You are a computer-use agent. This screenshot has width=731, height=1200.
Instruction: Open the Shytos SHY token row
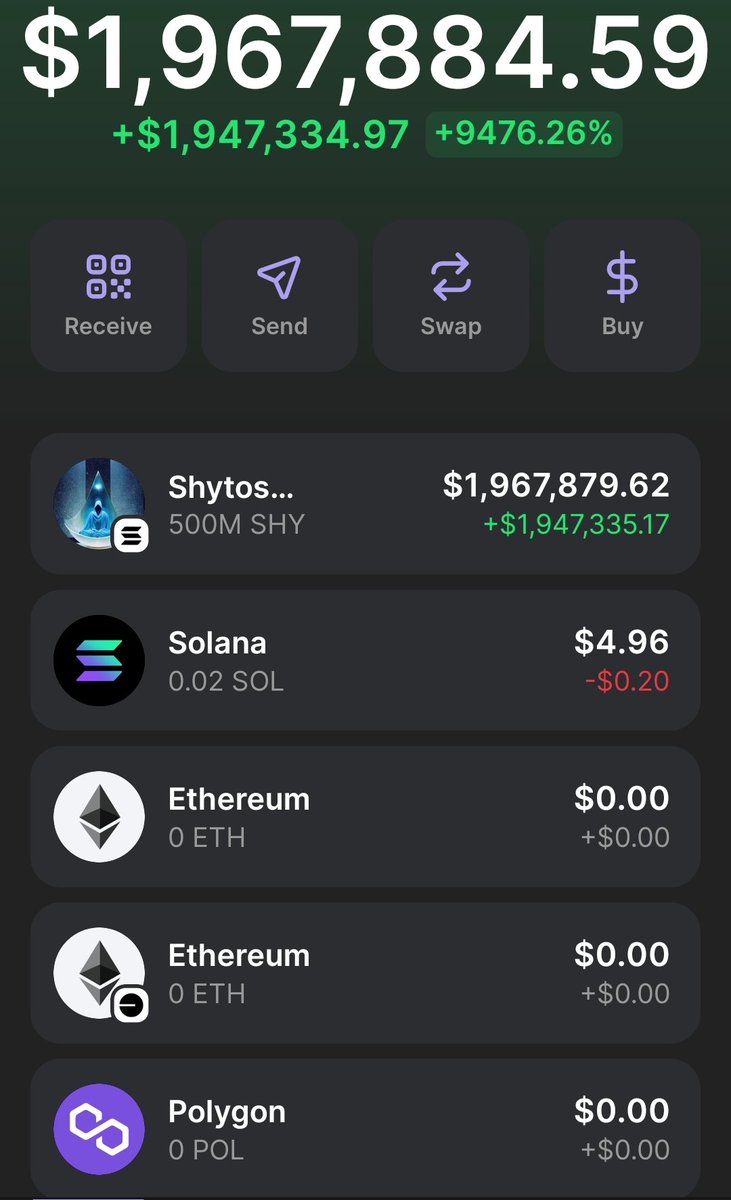(365, 504)
